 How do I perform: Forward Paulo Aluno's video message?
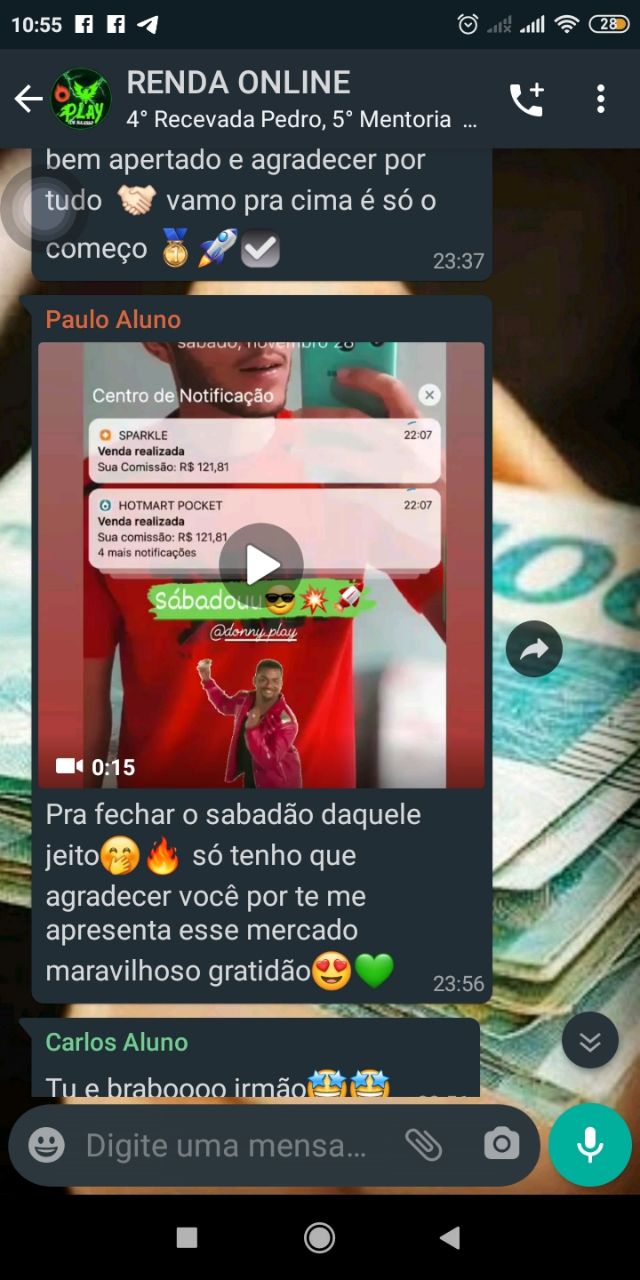point(534,649)
